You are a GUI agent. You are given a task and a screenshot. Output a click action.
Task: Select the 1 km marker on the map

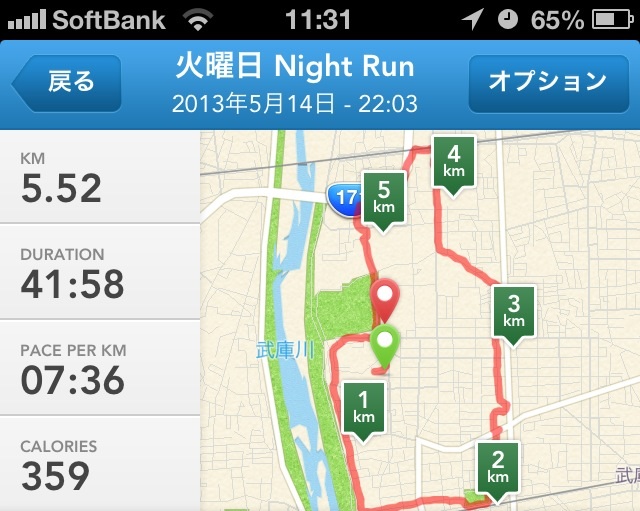(363, 407)
